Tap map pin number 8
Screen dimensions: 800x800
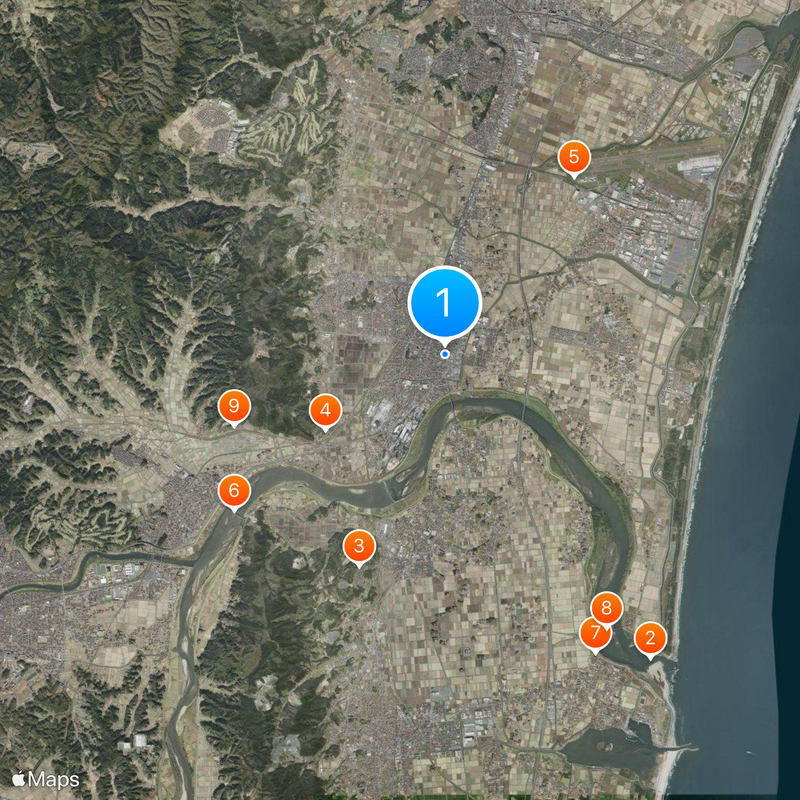pyautogui.click(x=607, y=607)
